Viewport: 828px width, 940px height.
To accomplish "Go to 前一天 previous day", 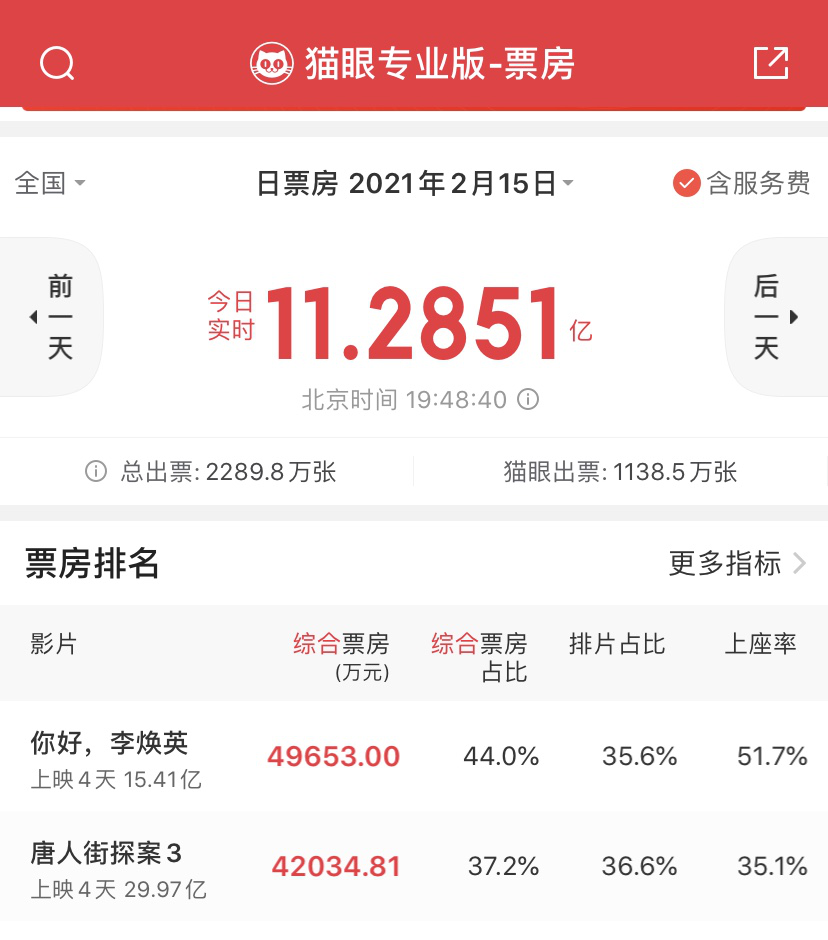I will point(55,317).
